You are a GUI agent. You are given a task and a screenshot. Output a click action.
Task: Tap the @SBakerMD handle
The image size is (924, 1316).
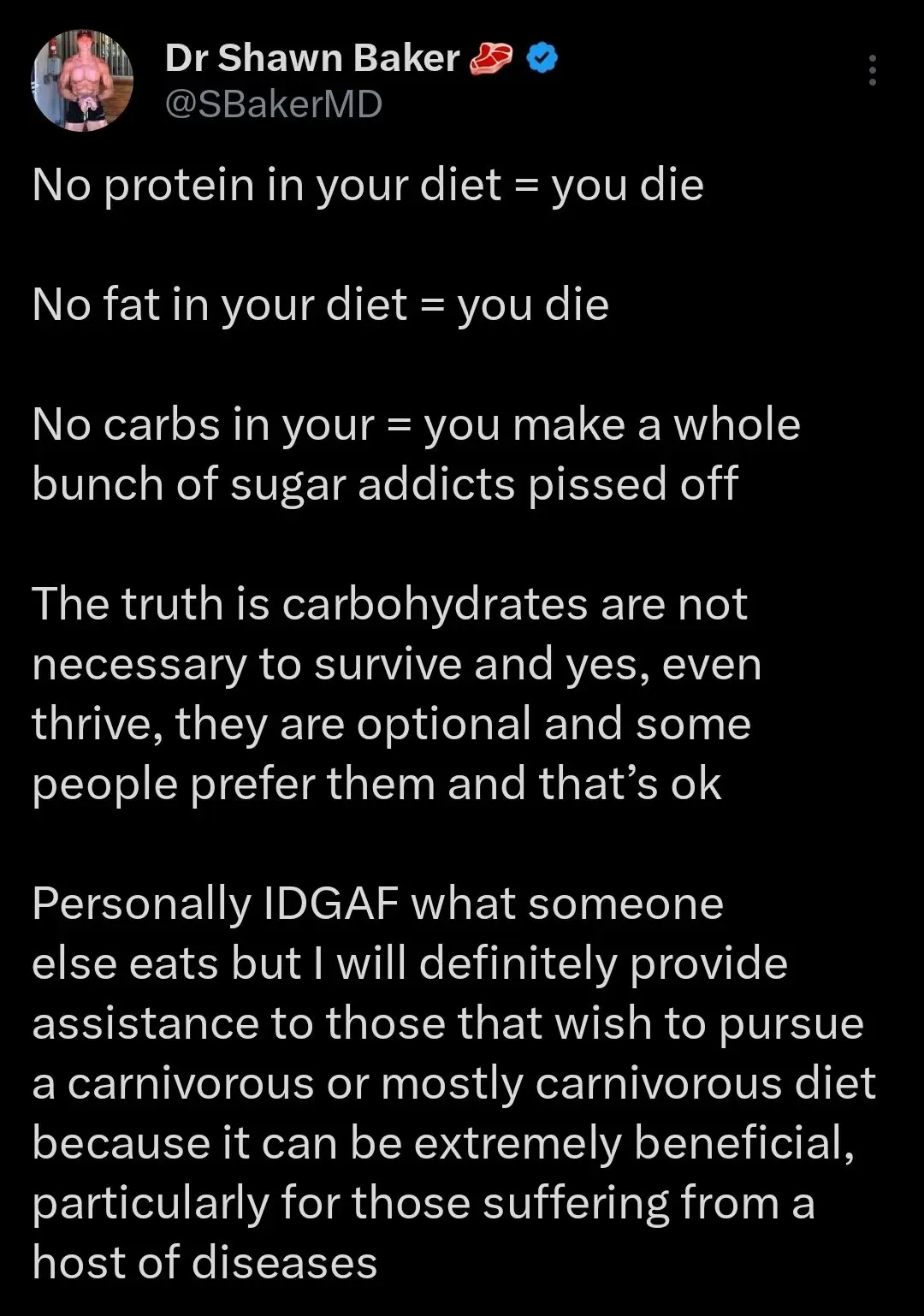273,104
